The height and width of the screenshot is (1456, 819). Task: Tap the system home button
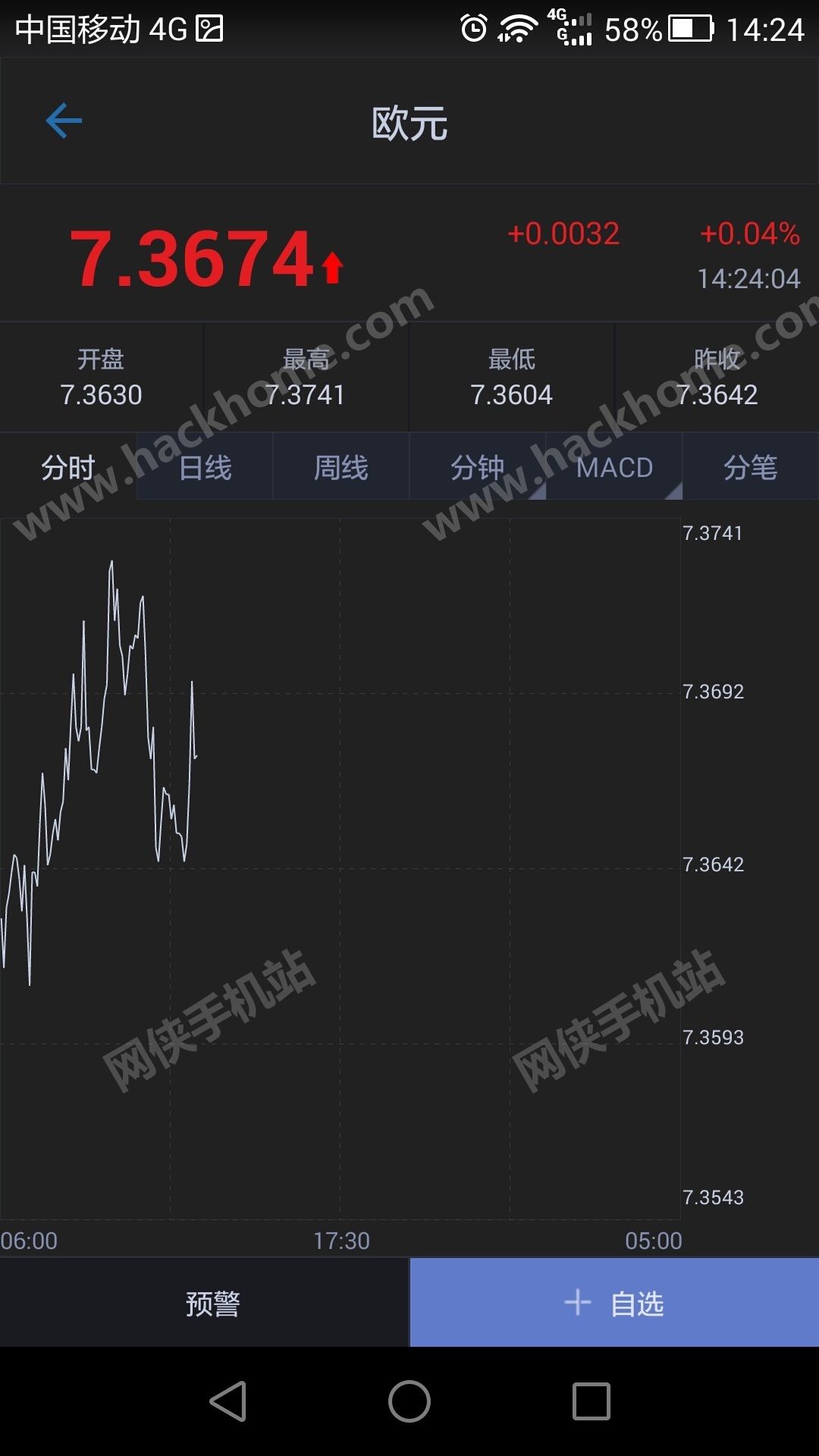tap(409, 1401)
